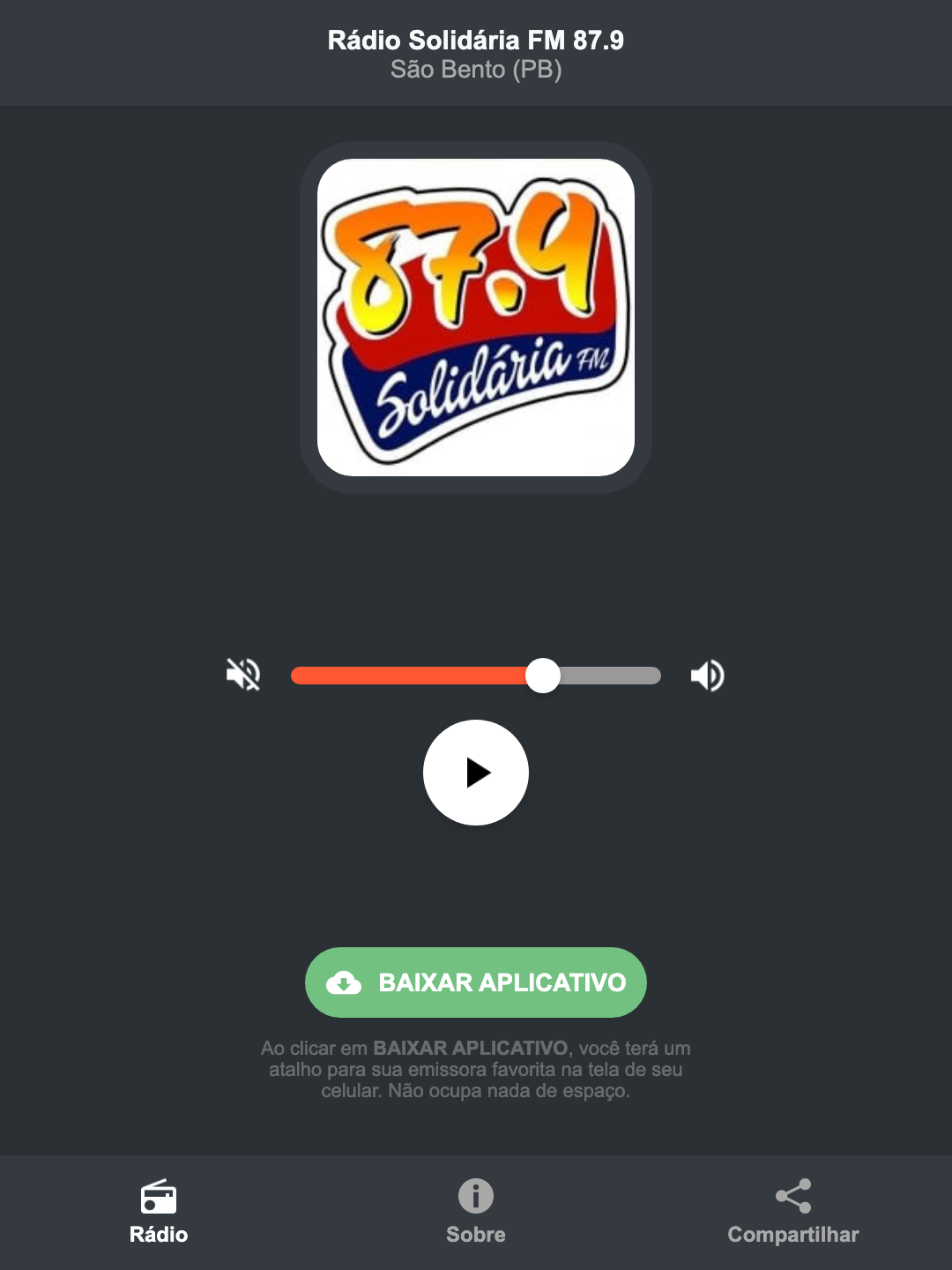Click the São Bento (PB) subtitle
Viewport: 952px width, 1270px height.
coord(475,70)
